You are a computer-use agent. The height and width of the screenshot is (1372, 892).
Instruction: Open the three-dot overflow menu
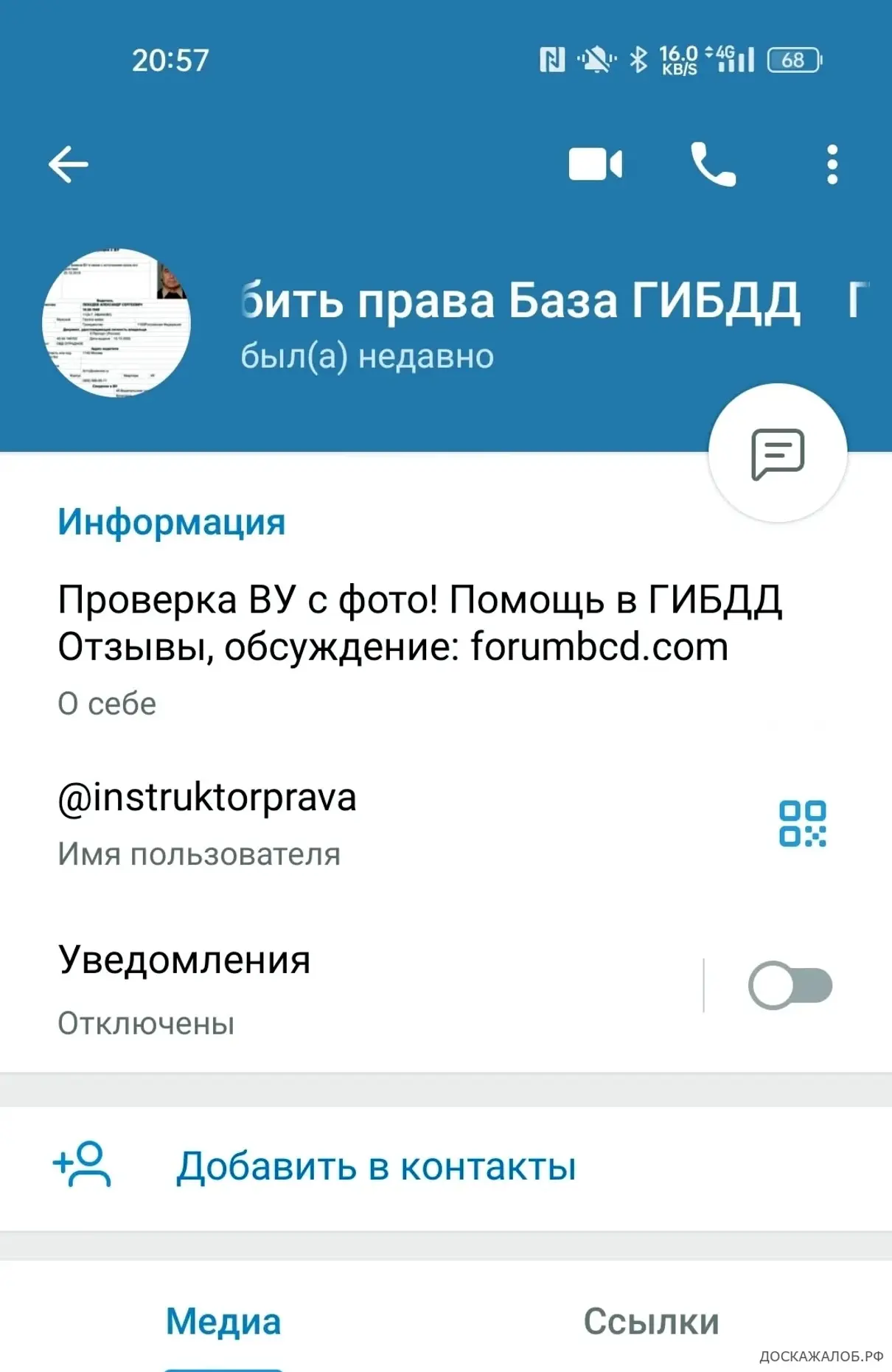(x=832, y=164)
